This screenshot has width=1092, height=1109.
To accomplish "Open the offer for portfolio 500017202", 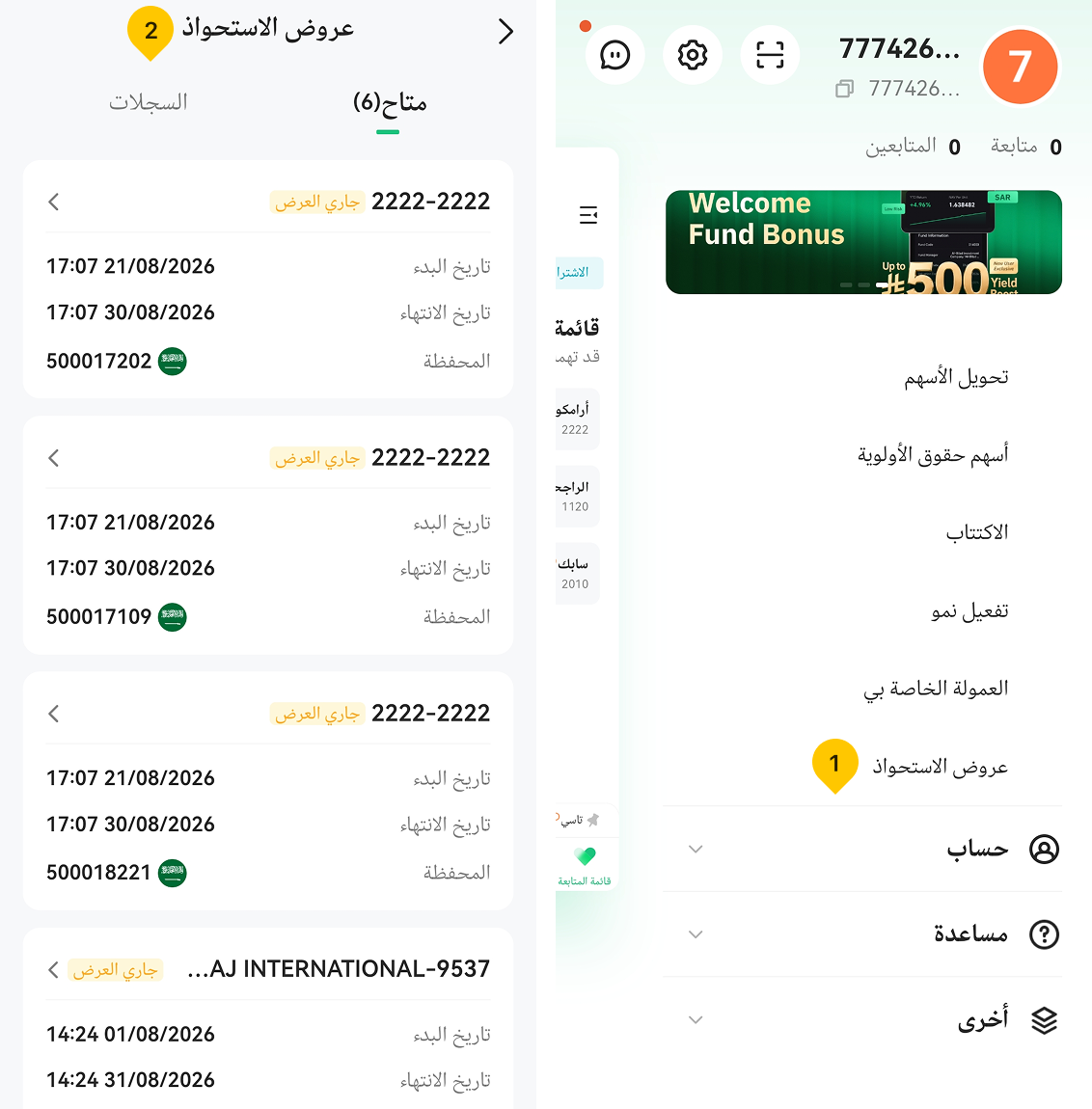I will tap(268, 280).
